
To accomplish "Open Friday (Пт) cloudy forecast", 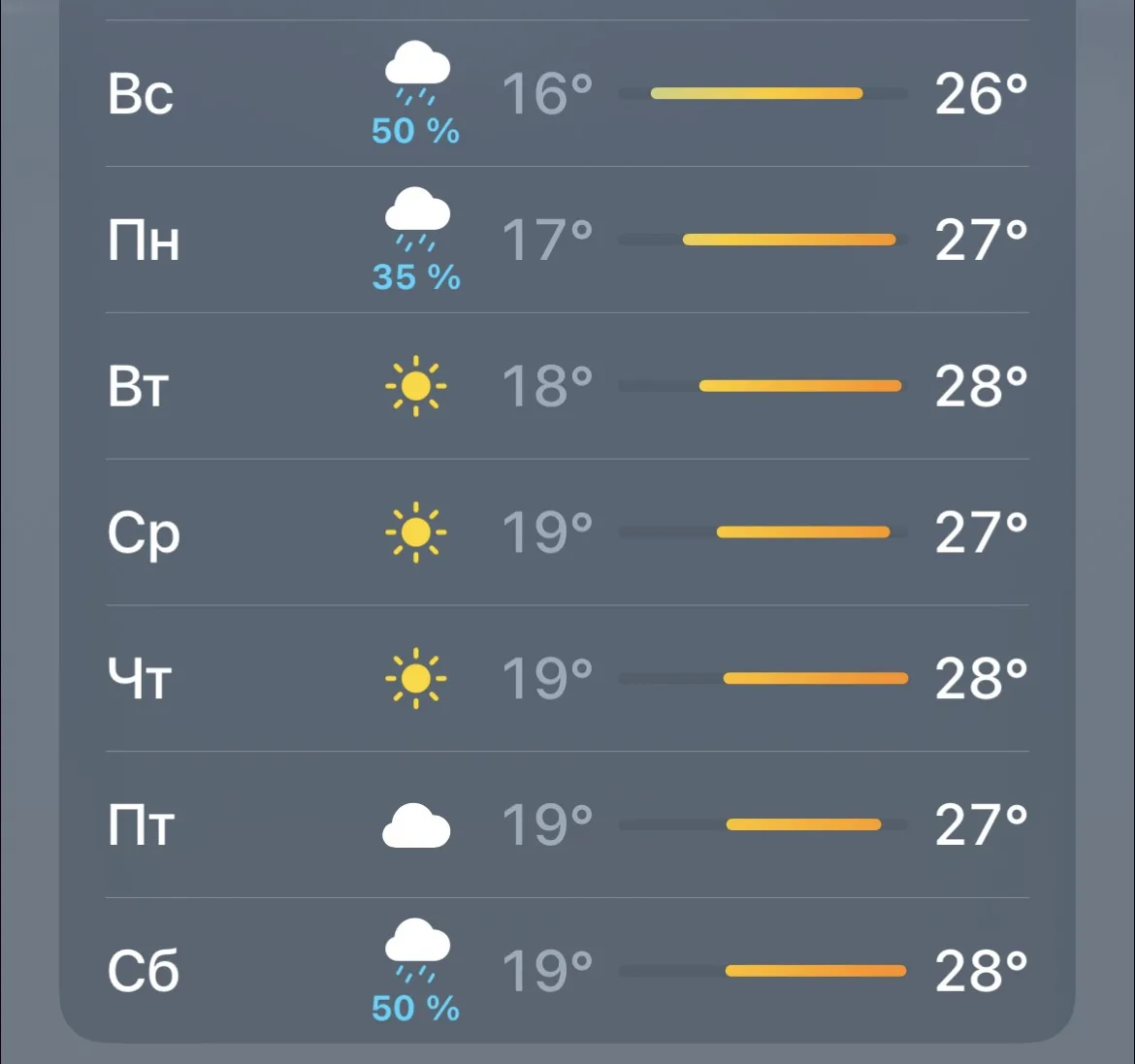I will tap(567, 824).
